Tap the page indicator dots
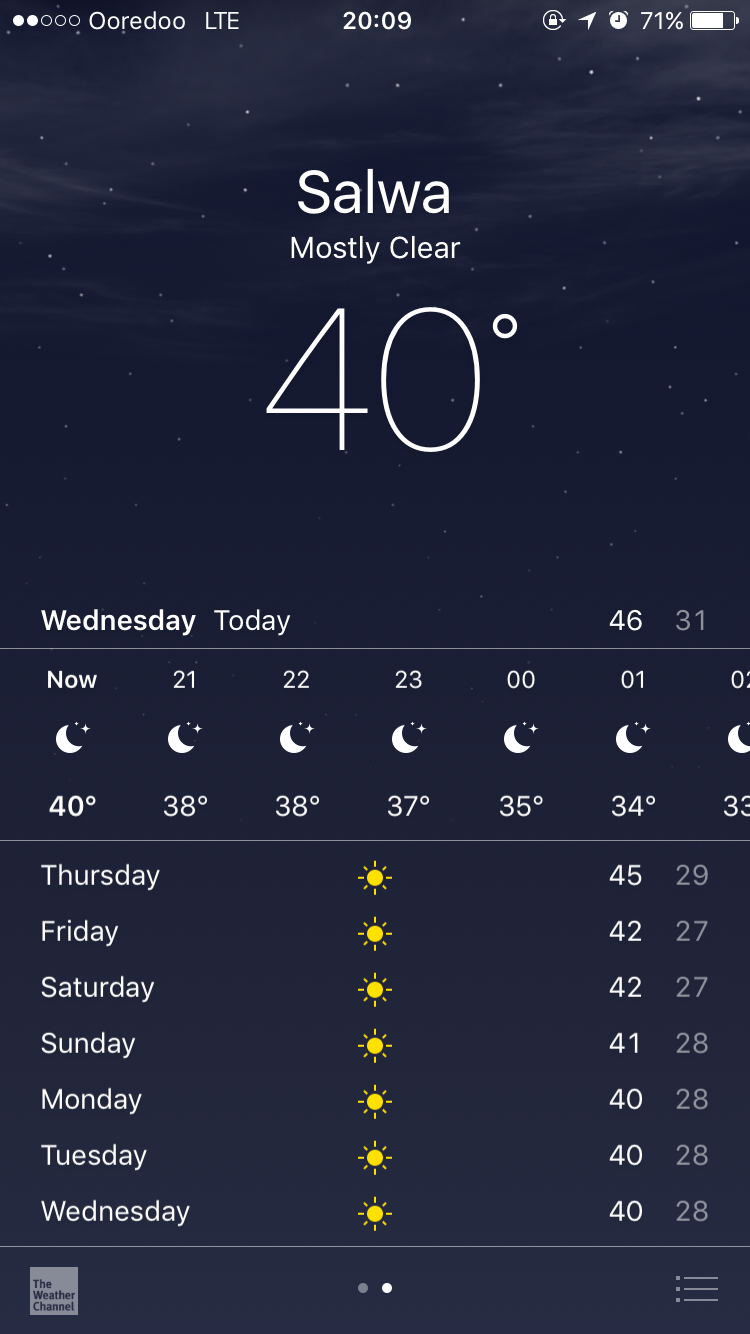750x1334 pixels. 375,1288
